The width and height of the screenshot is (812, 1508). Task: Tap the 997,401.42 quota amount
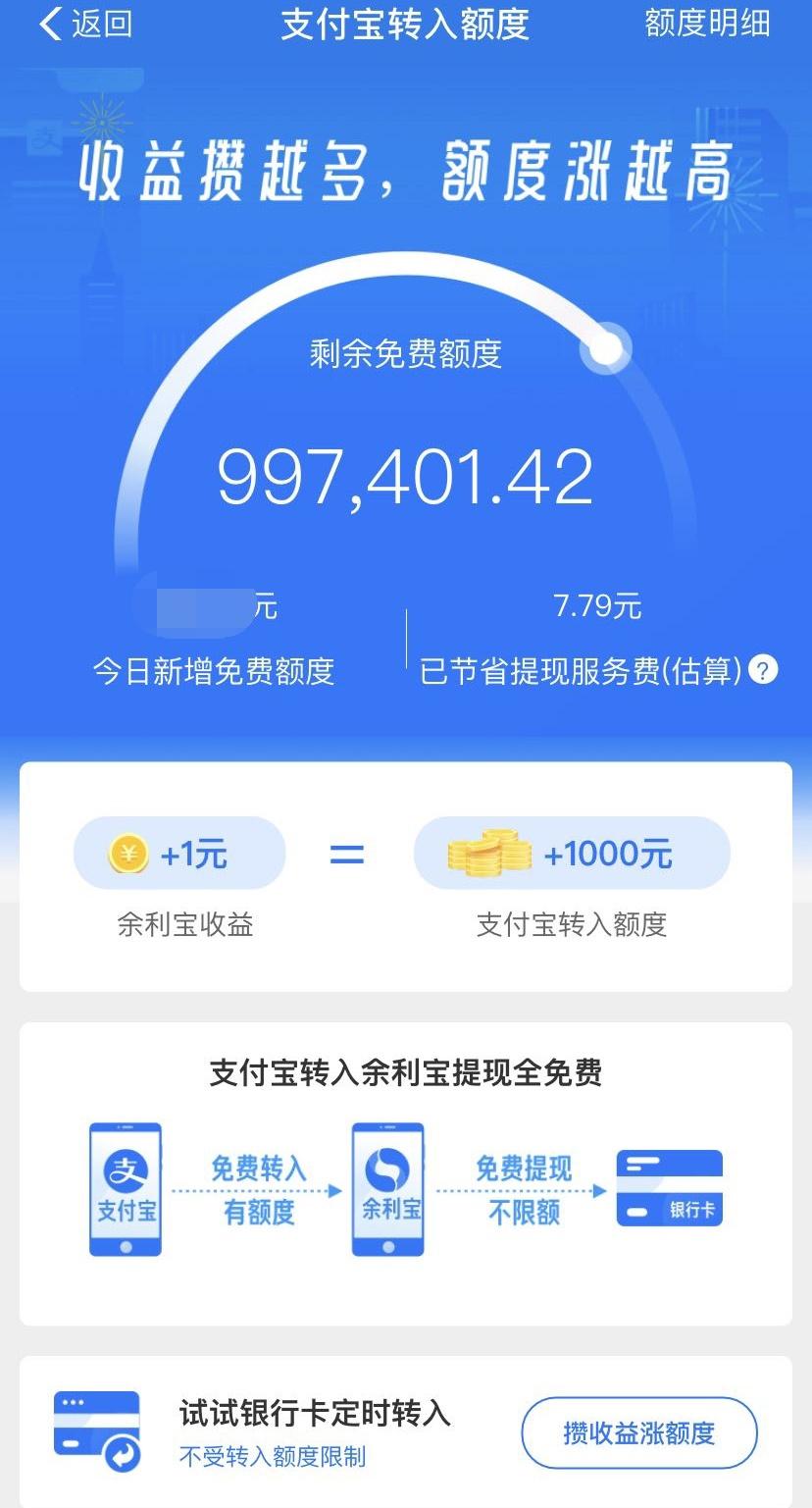(406, 475)
